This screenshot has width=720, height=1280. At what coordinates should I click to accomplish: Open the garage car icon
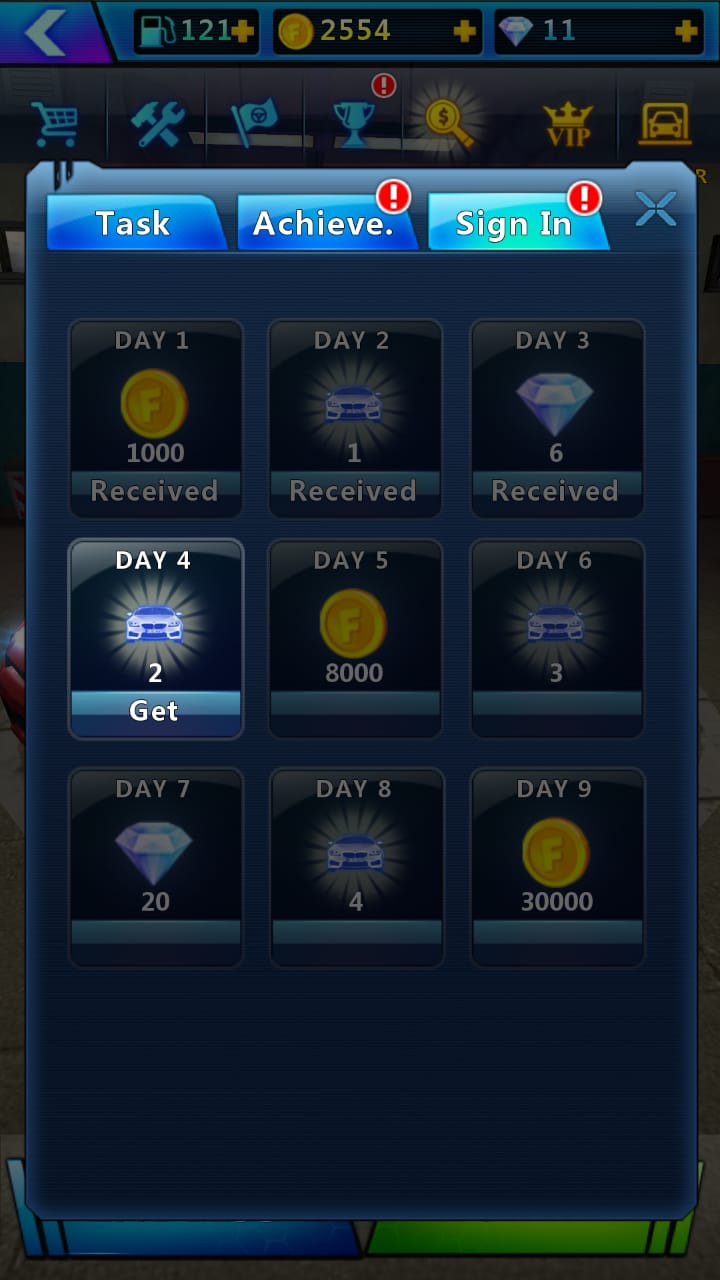point(665,123)
